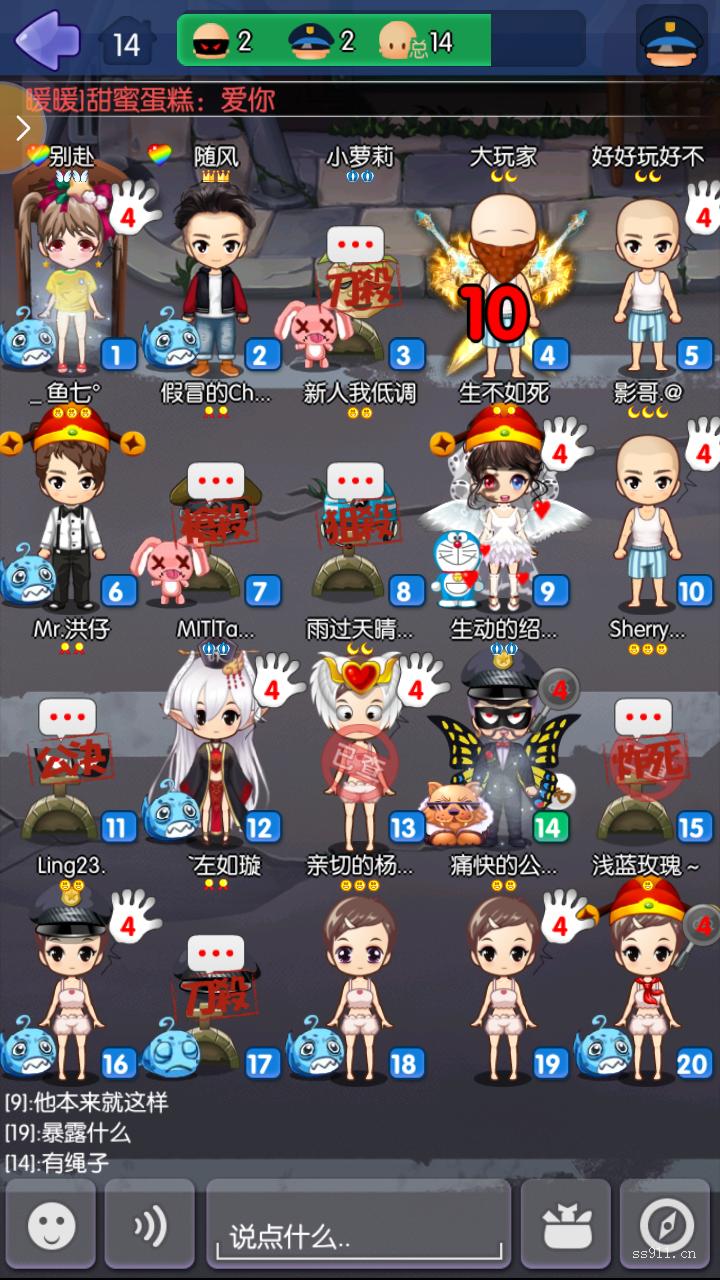Image resolution: width=720 pixels, height=1280 pixels.
Task: Open the gift box button
Action: click(x=565, y=1225)
